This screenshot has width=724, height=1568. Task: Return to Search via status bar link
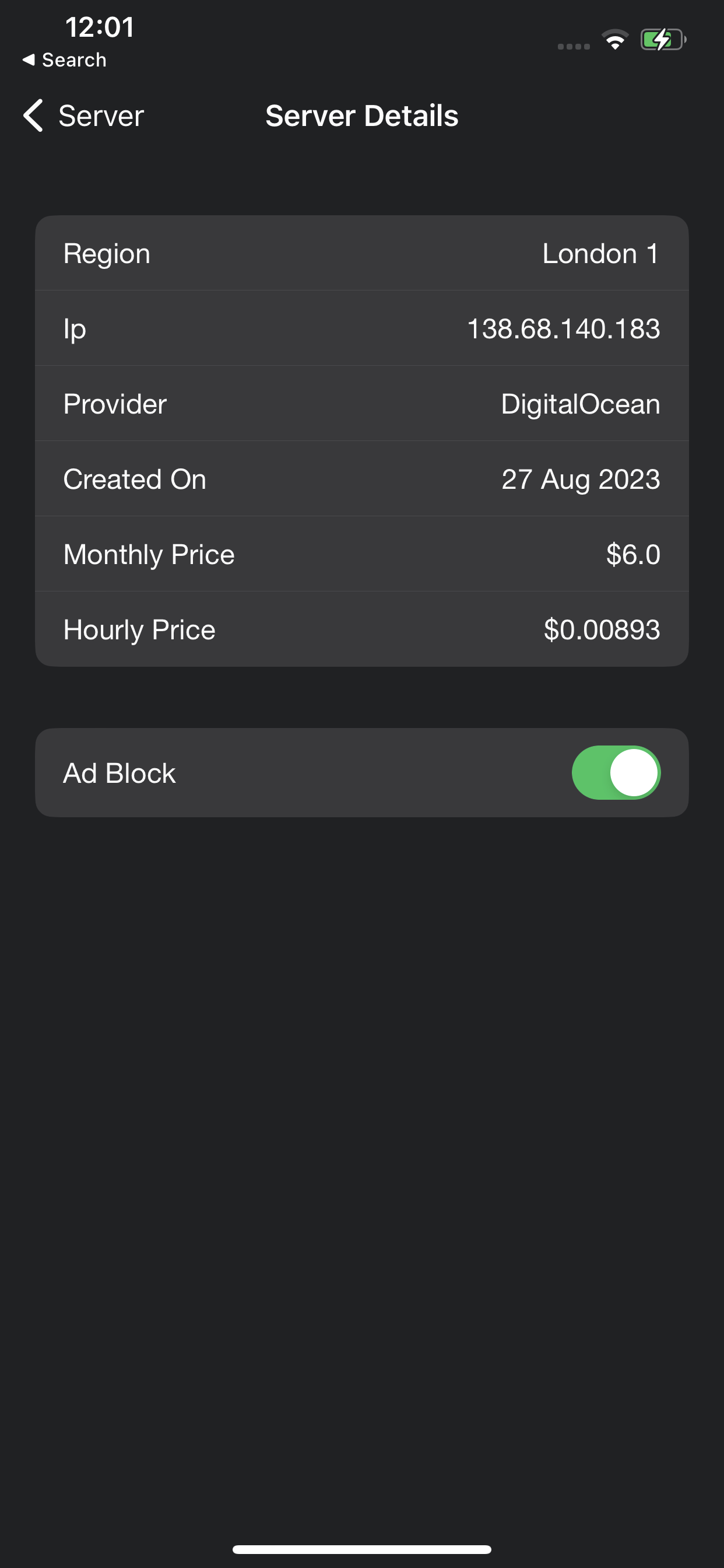click(64, 59)
